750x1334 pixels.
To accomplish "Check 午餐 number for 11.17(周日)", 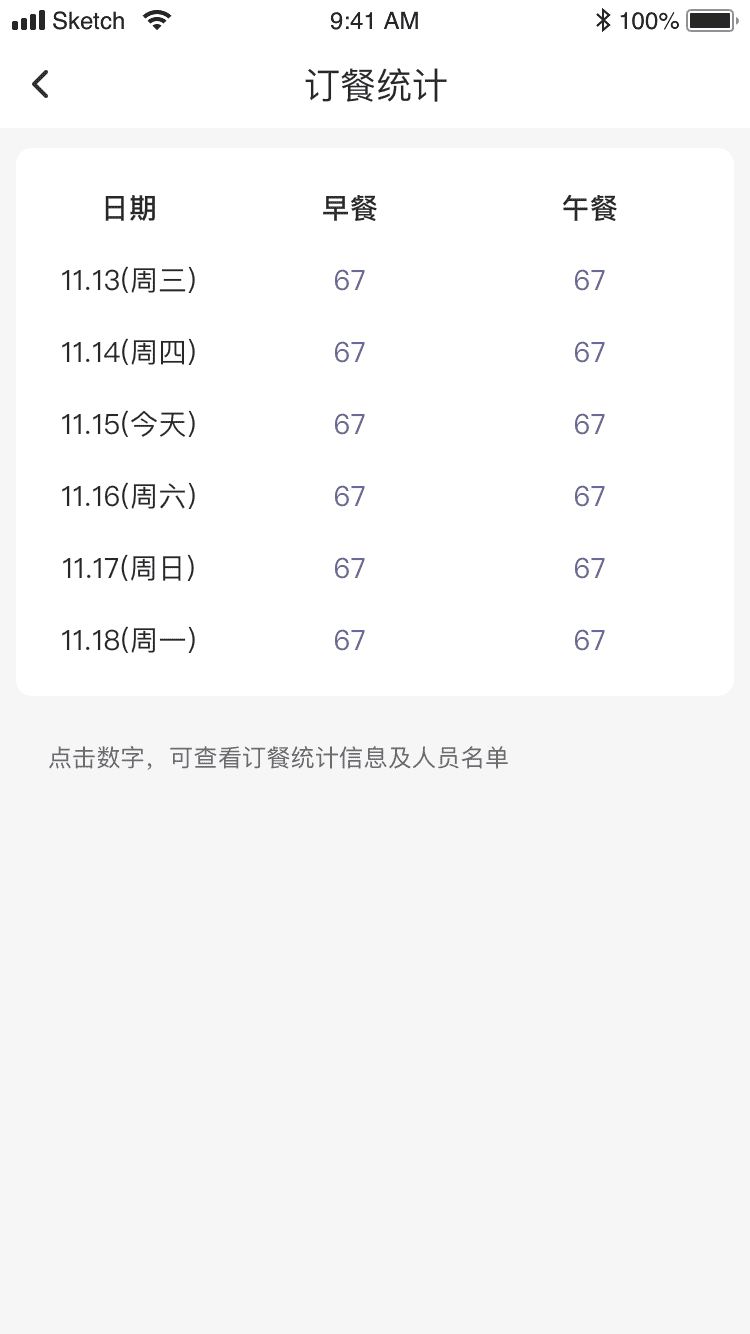I will 589,569.
